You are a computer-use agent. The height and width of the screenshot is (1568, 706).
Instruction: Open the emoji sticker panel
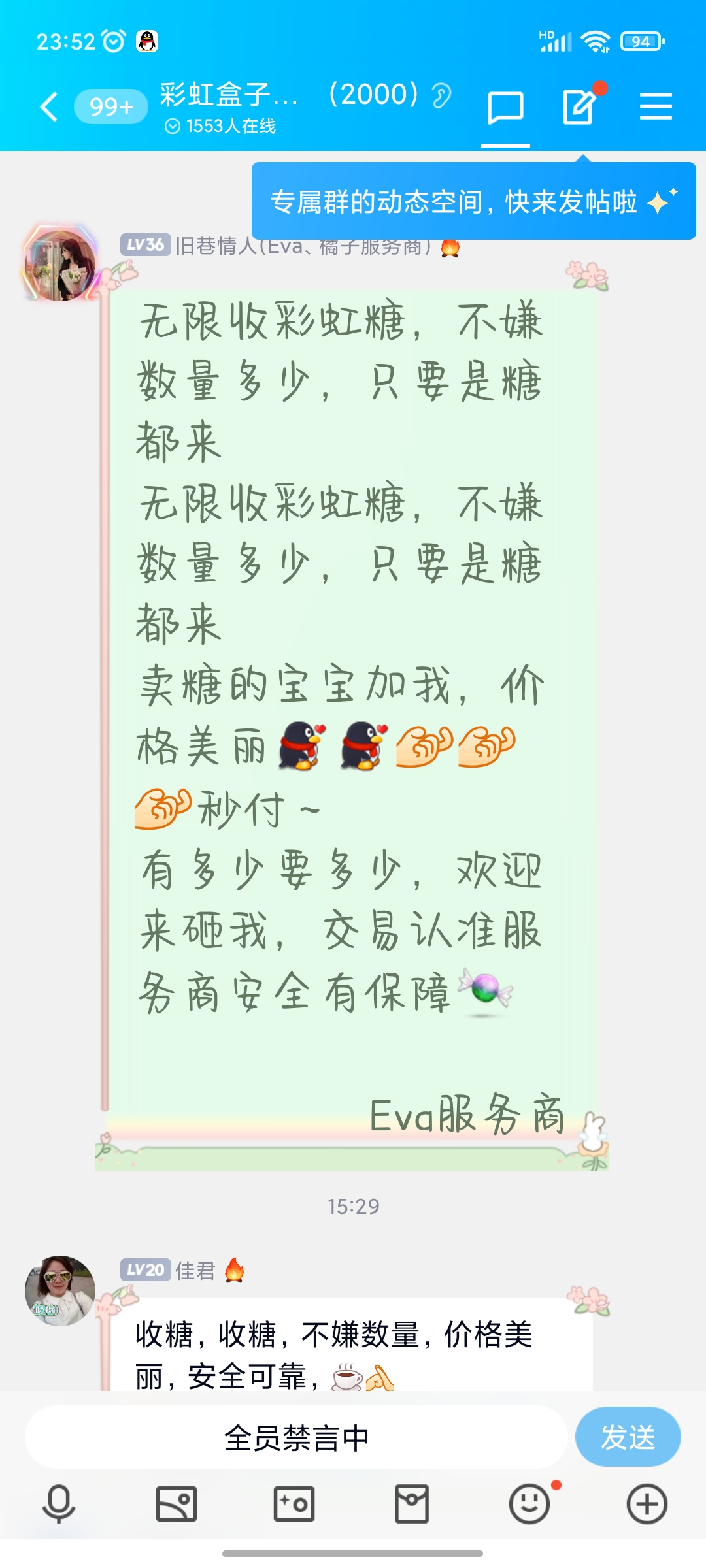[x=529, y=1503]
